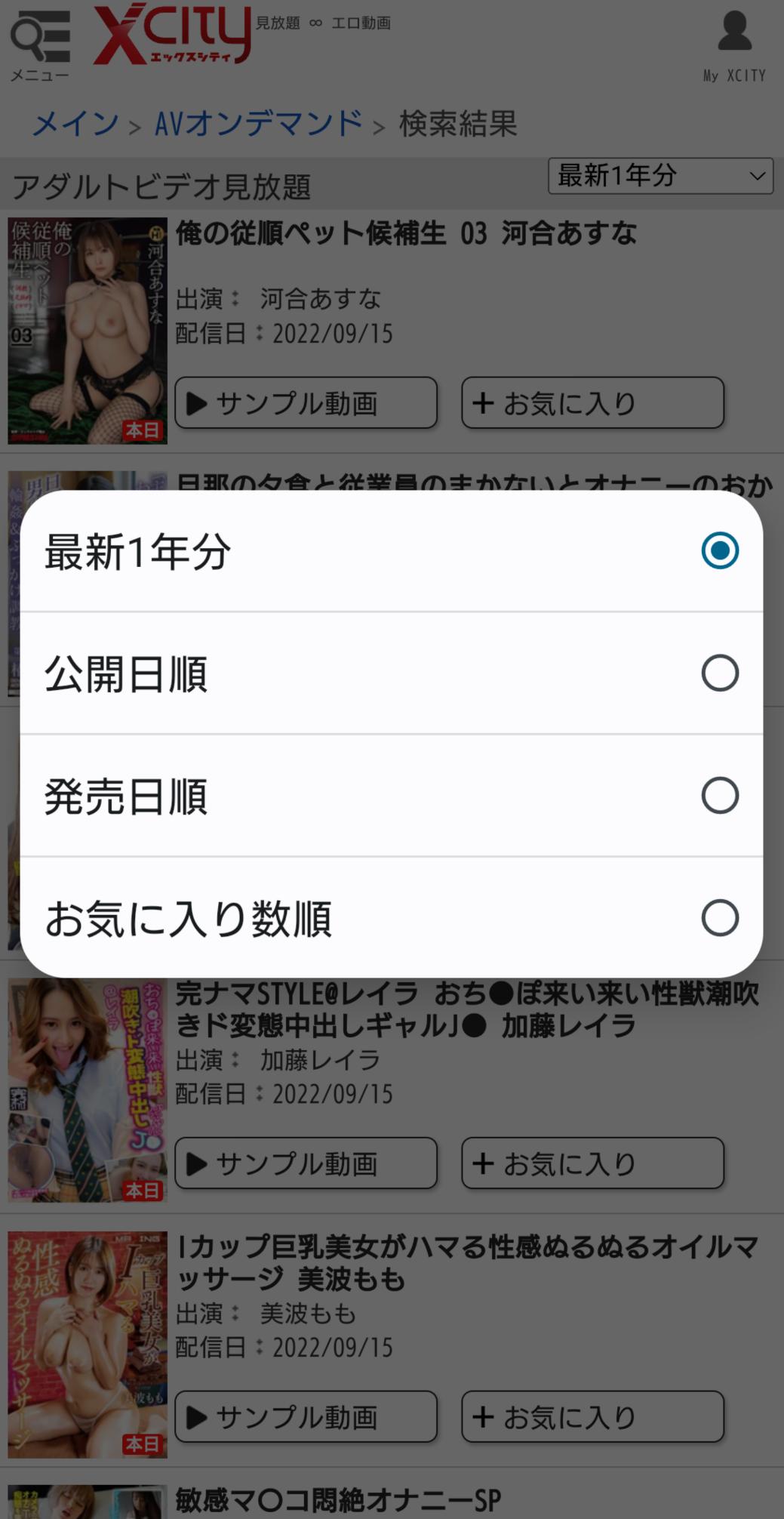The width and height of the screenshot is (784, 1519).
Task: Select the 最新1年分 option
Action: coord(391,551)
